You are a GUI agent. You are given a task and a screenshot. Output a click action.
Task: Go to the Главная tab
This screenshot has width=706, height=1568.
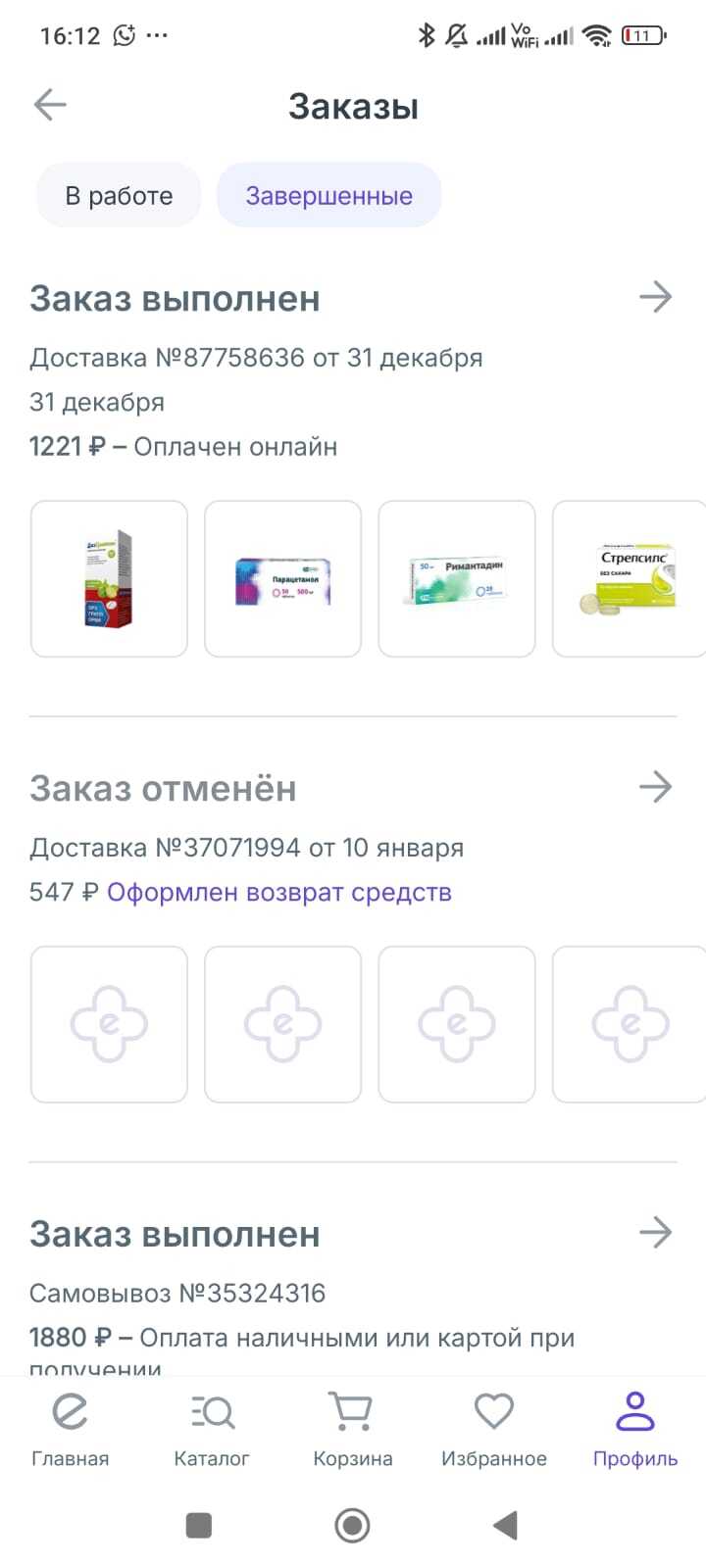pyautogui.click(x=70, y=1431)
